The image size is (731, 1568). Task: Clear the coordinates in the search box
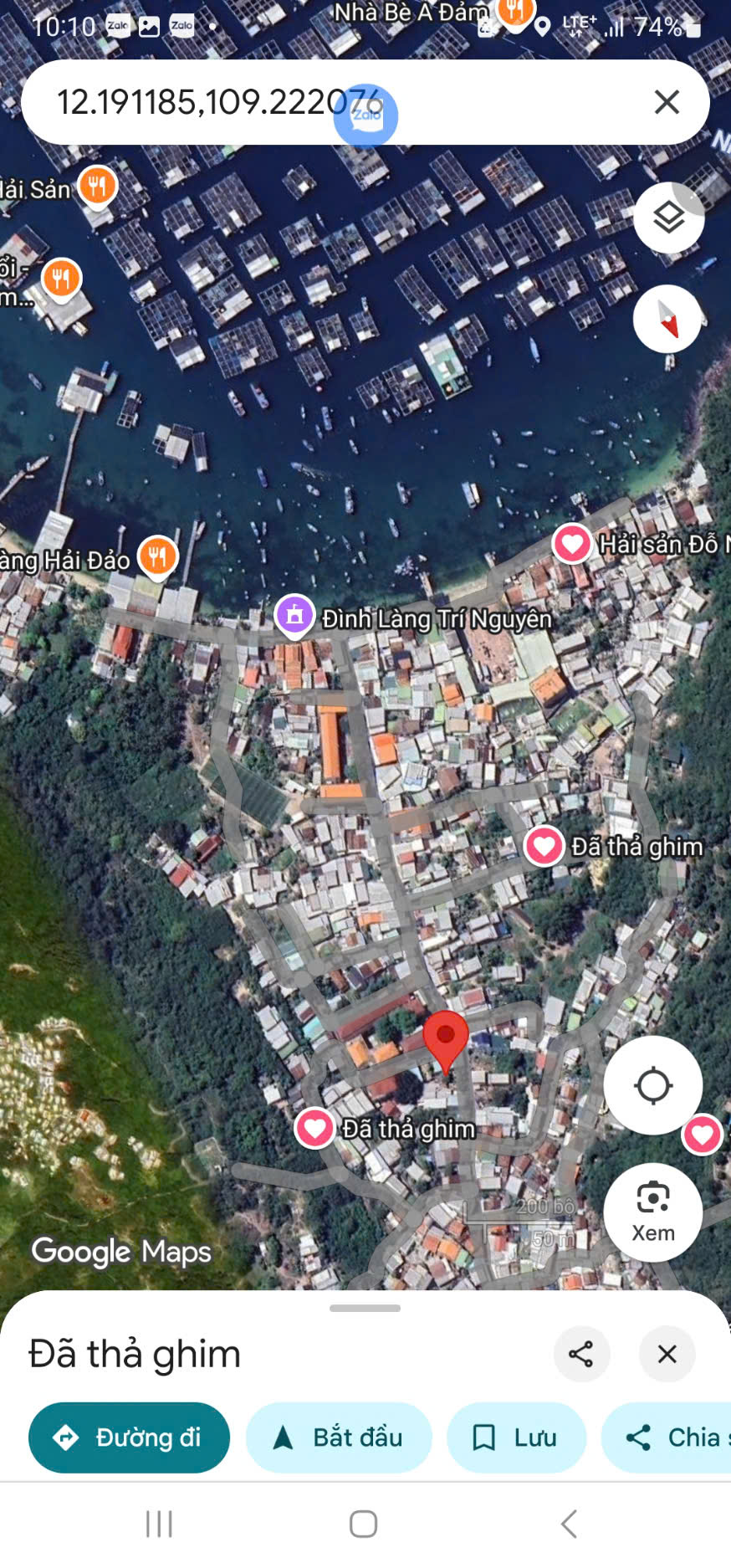point(667,102)
